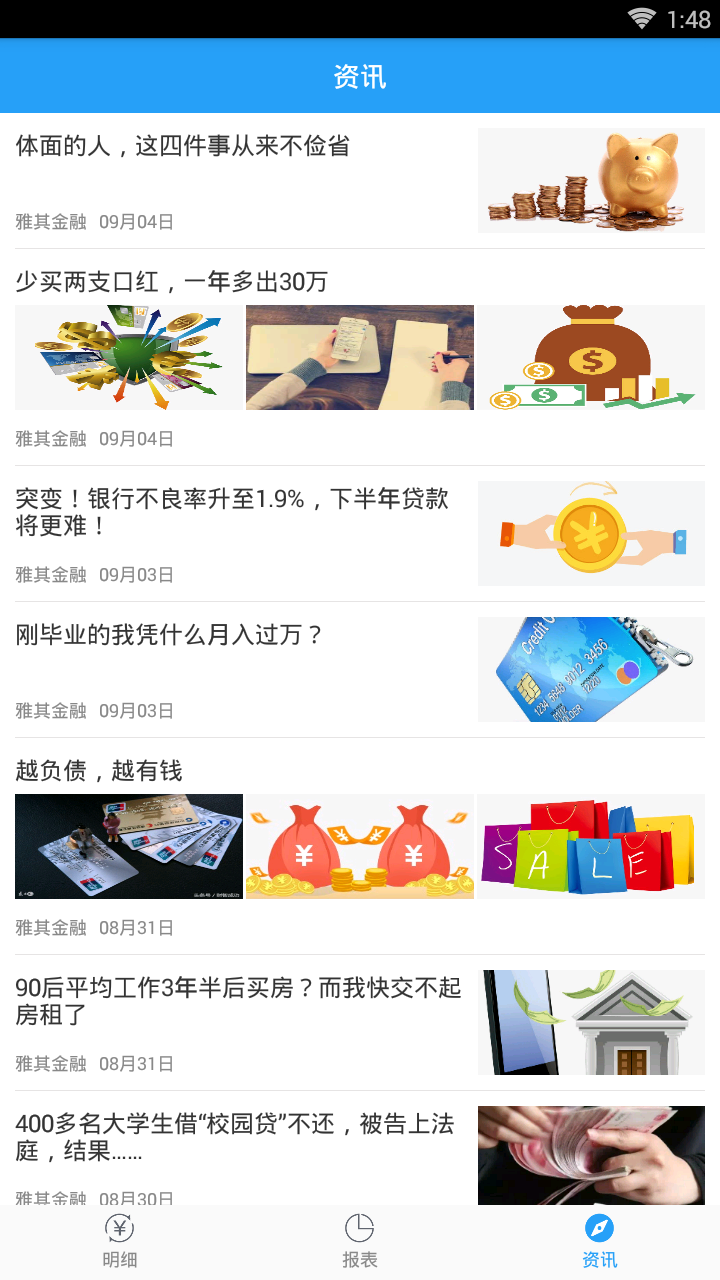The image size is (720, 1280).
Task: Tap the SALE shopping bags image
Action: click(591, 846)
